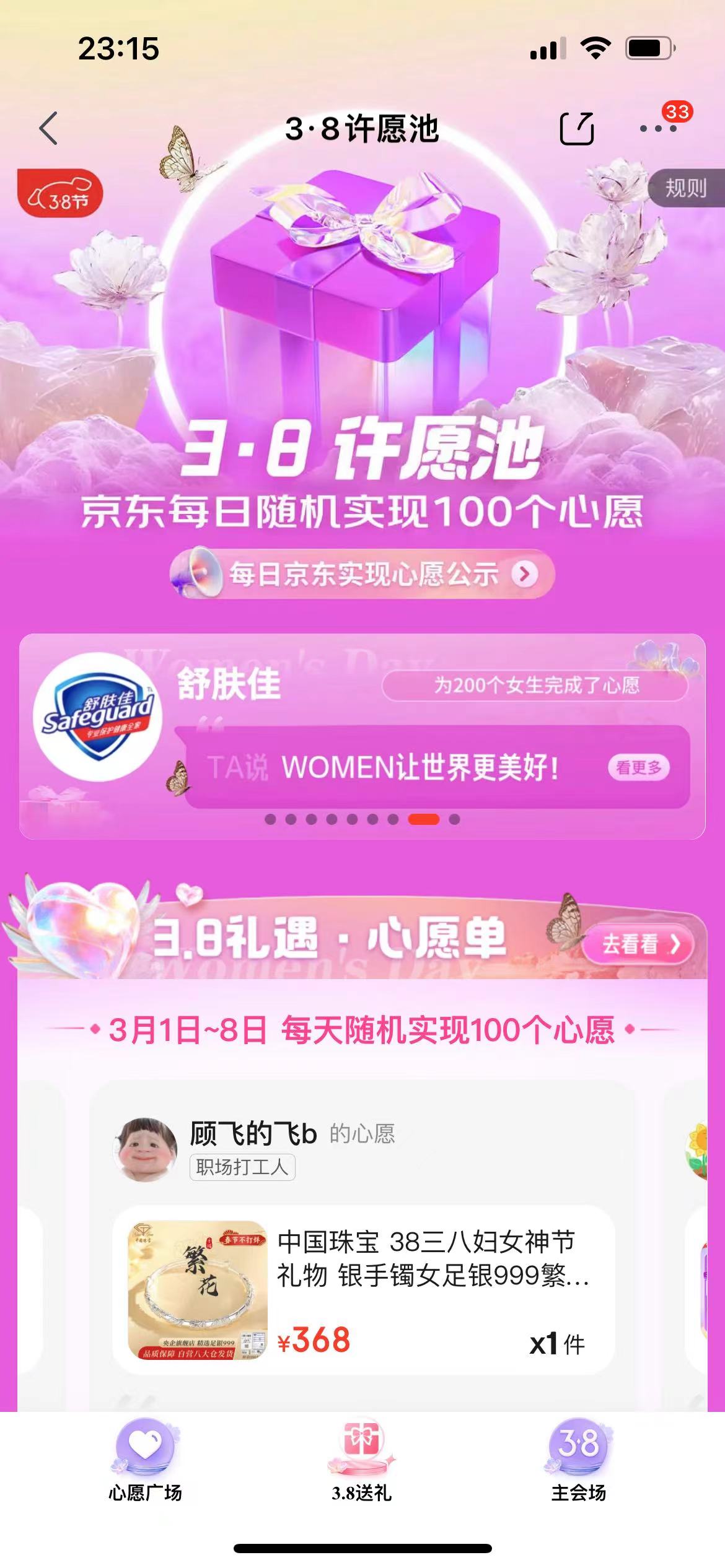Open the 规则 rules tab
The width and height of the screenshot is (725, 1568).
[x=686, y=188]
